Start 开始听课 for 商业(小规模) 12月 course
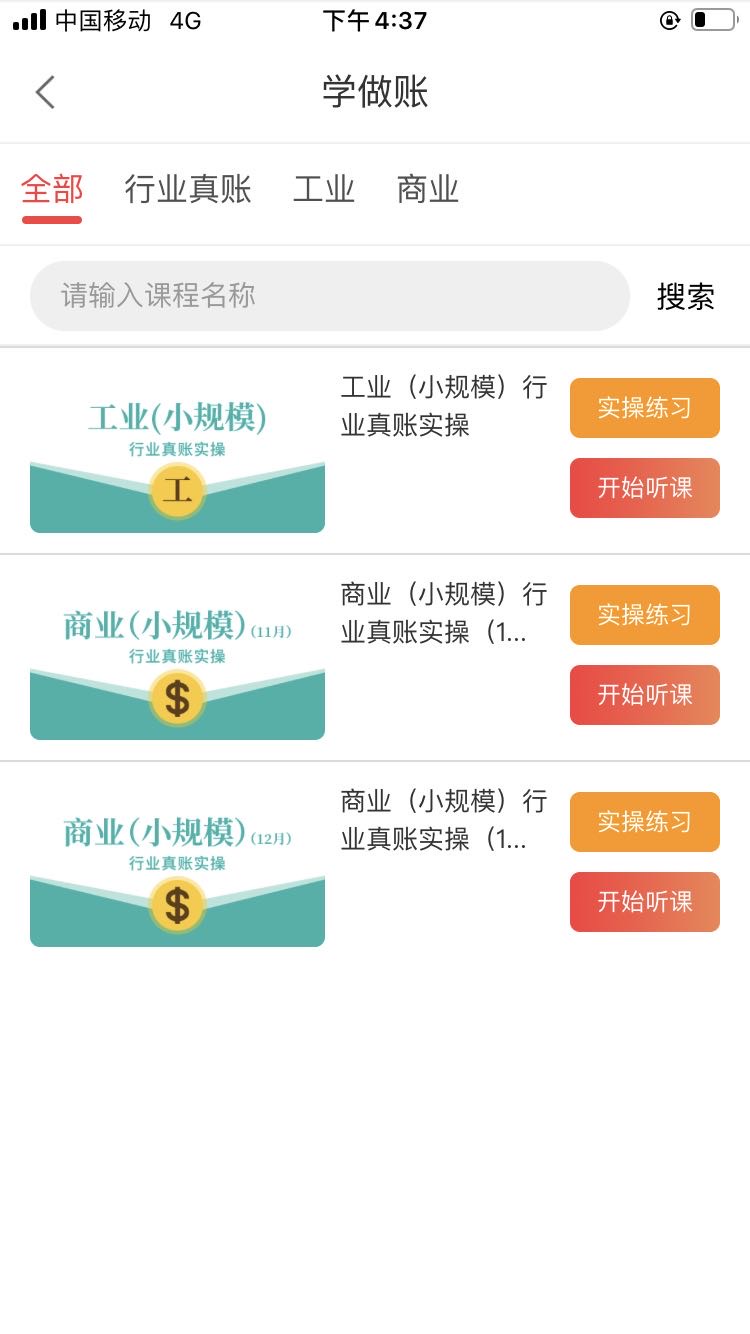This screenshot has width=750, height=1334. 645,902
